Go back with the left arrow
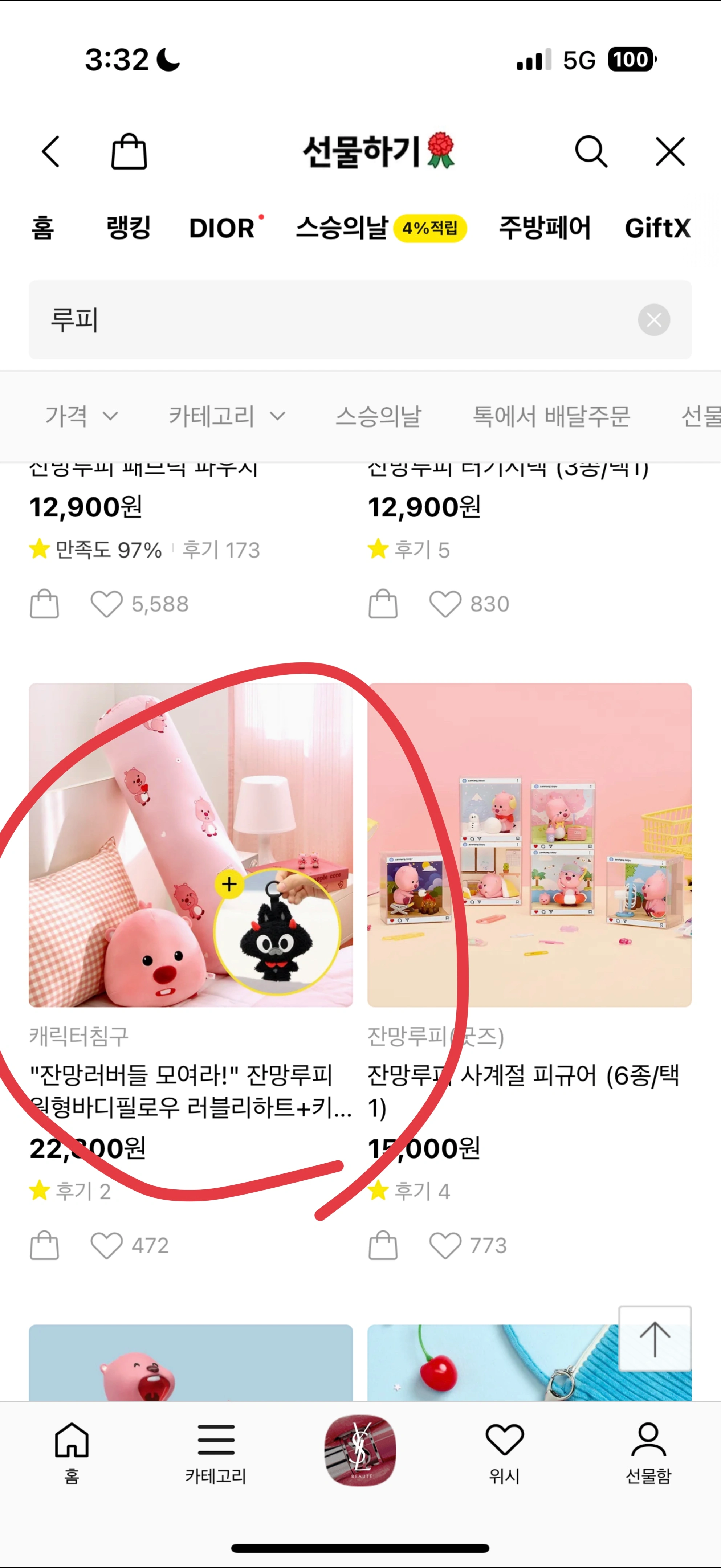This screenshot has width=721, height=1568. [51, 152]
